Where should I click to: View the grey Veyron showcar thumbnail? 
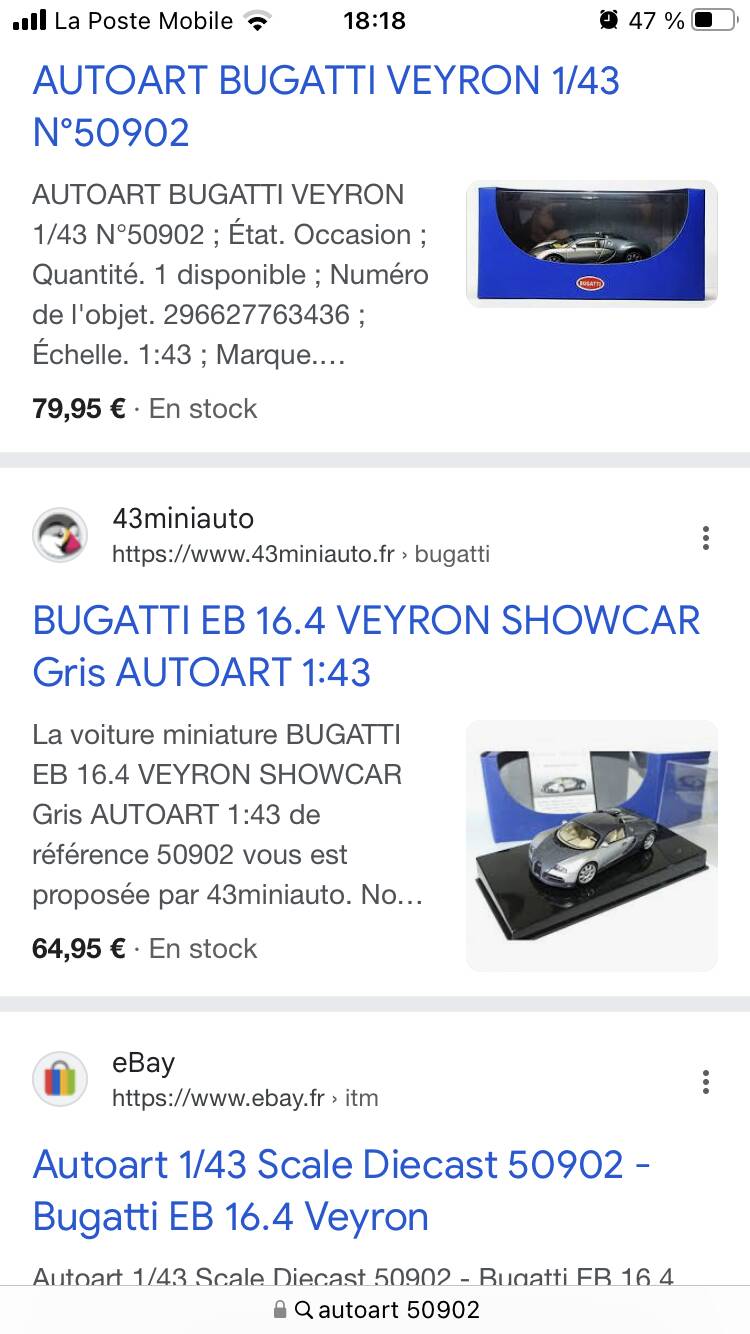click(591, 845)
